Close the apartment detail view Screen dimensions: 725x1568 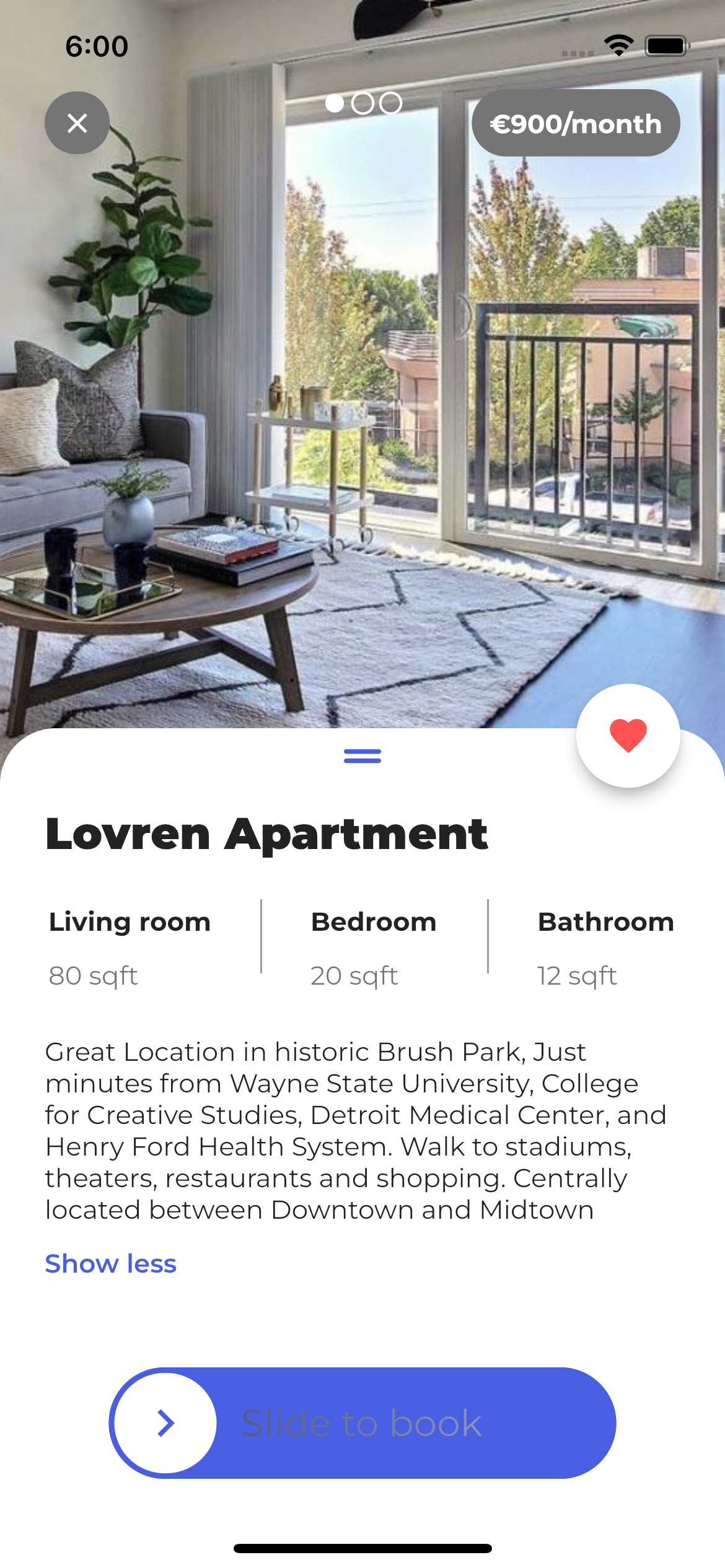[x=76, y=123]
